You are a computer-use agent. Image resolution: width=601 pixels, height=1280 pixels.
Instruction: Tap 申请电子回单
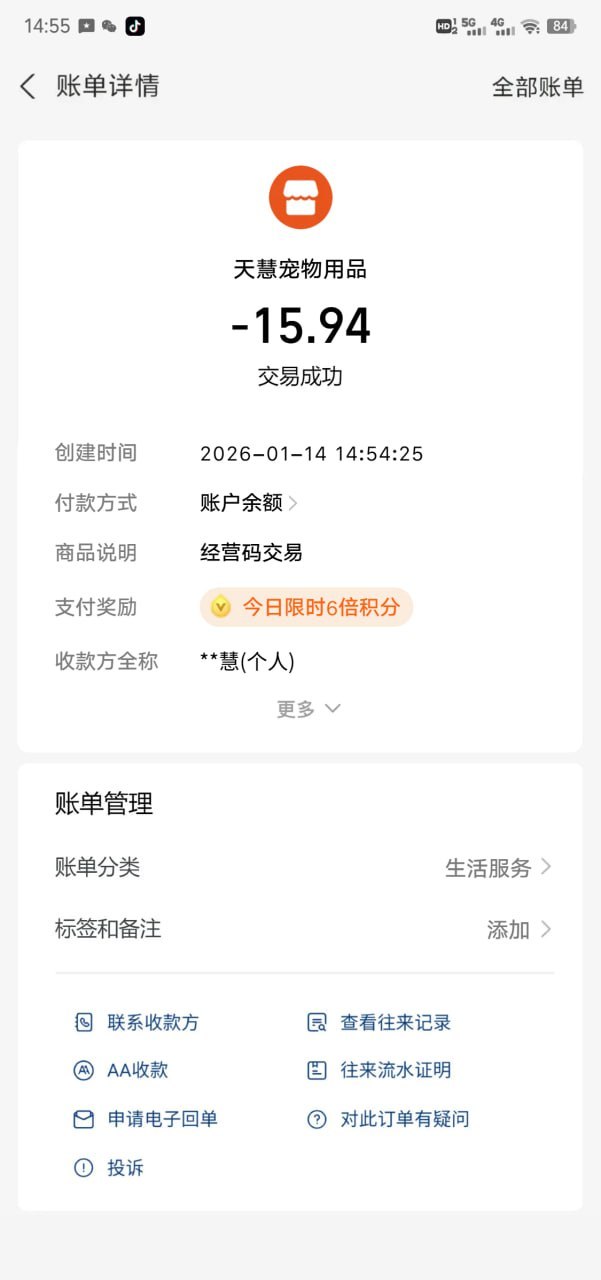point(146,1119)
